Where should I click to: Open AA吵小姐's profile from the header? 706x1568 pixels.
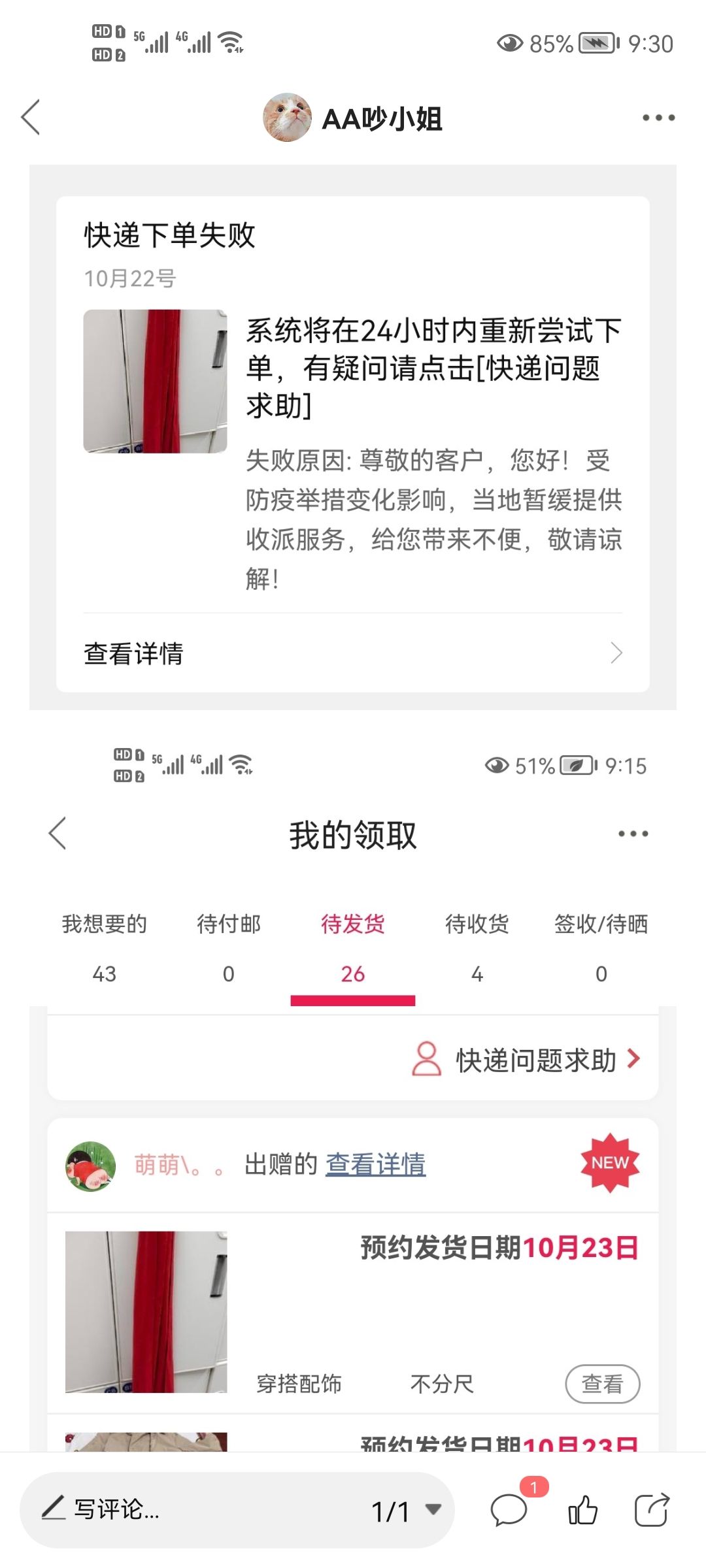[353, 118]
